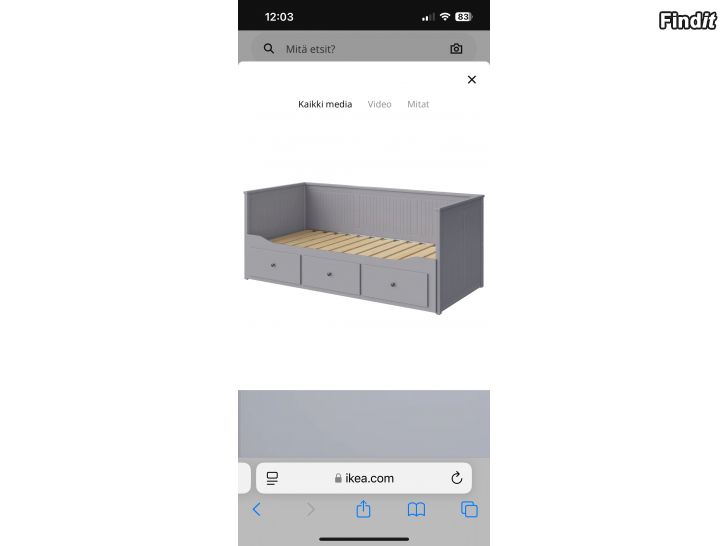Screen dimensions: 728x546
Task: Close the media viewer overlay
Action: click(x=472, y=80)
